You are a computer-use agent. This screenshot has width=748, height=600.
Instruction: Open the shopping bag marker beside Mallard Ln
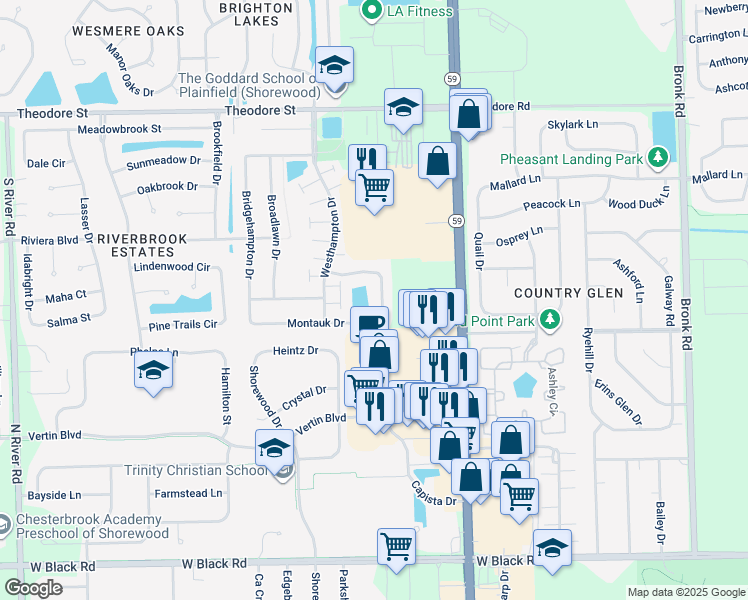[437, 162]
